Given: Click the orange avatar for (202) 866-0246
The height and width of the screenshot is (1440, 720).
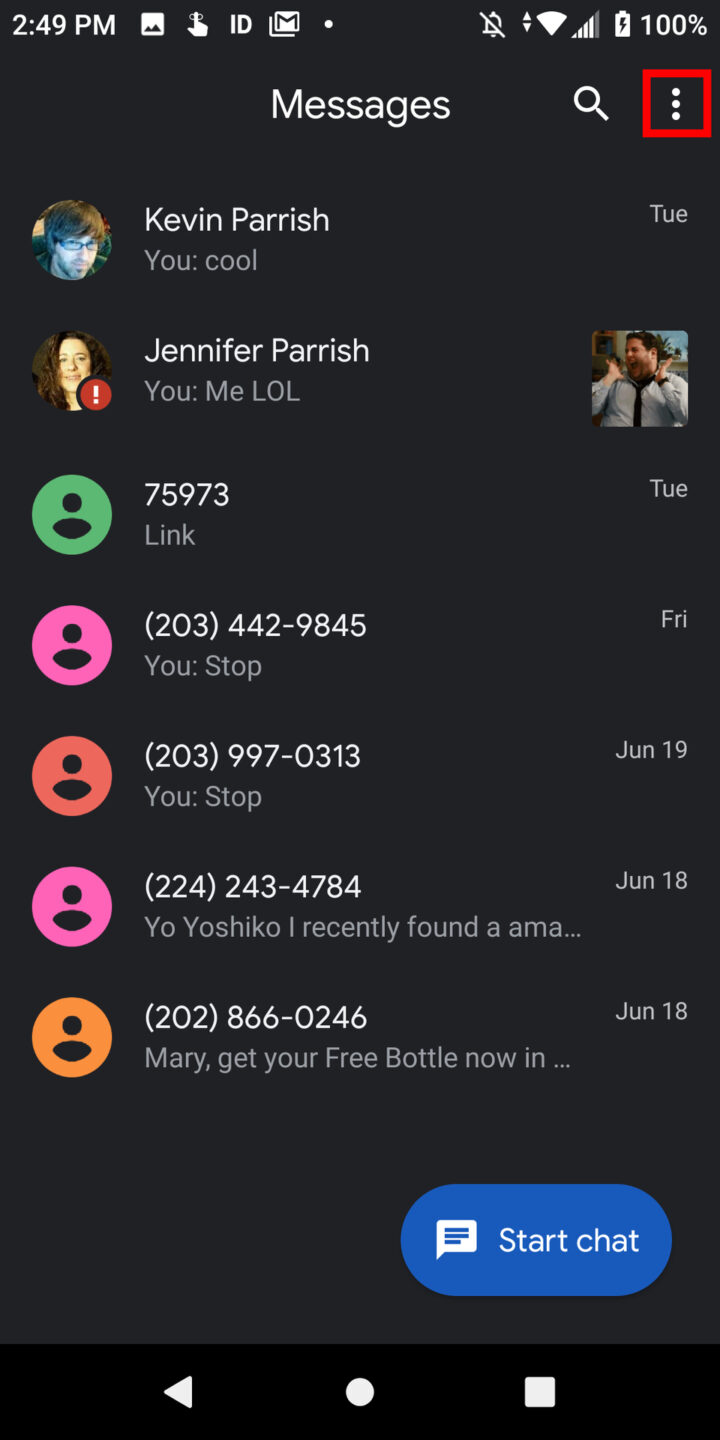Looking at the screenshot, I should (x=71, y=1036).
